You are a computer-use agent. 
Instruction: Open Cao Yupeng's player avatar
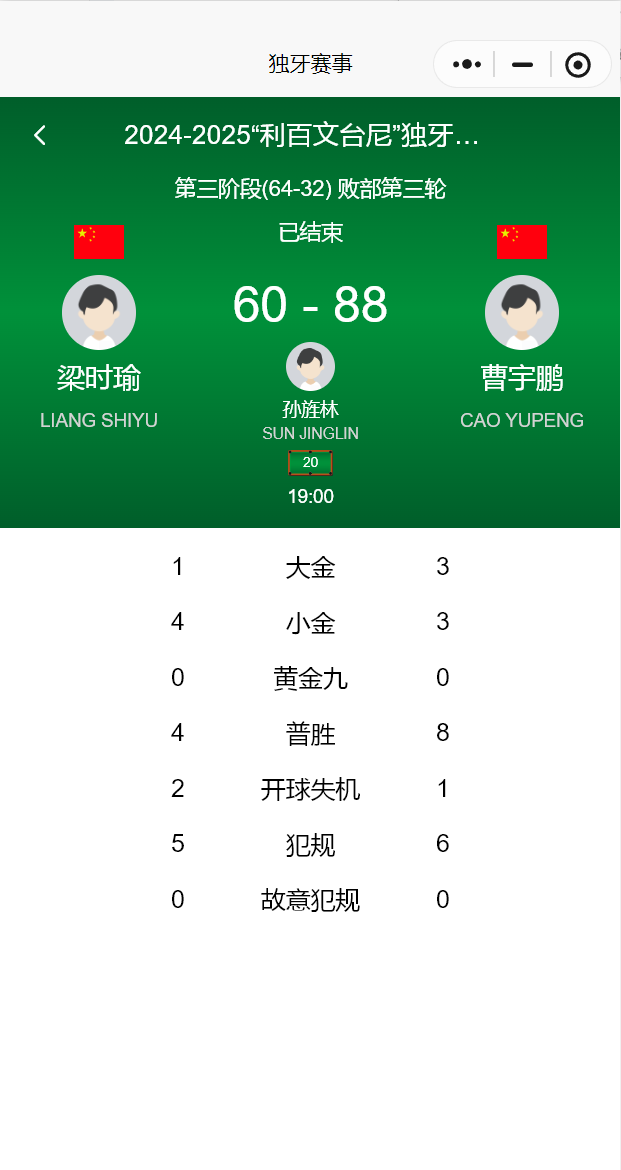pos(522,312)
